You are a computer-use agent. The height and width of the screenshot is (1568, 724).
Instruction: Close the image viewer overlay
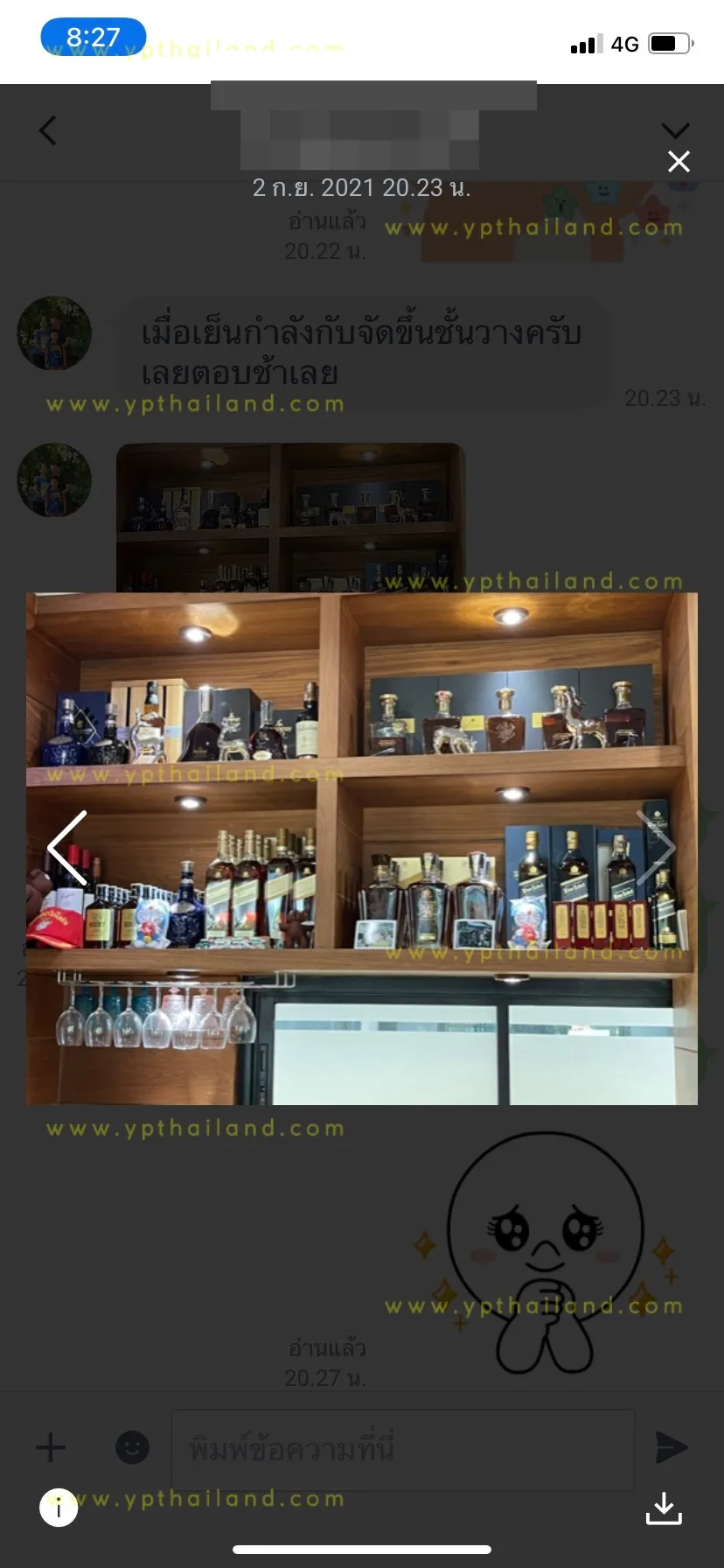(x=679, y=161)
